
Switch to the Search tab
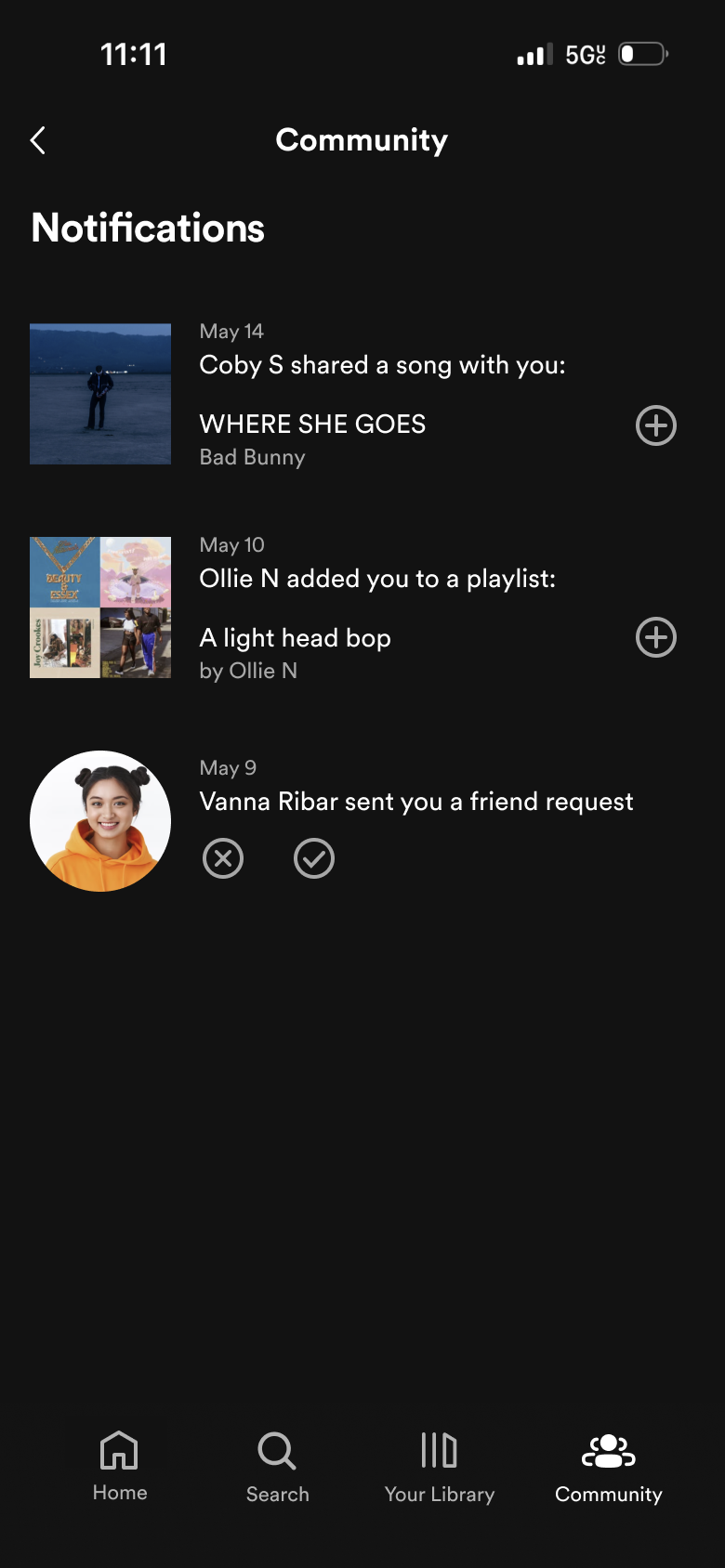click(277, 1466)
